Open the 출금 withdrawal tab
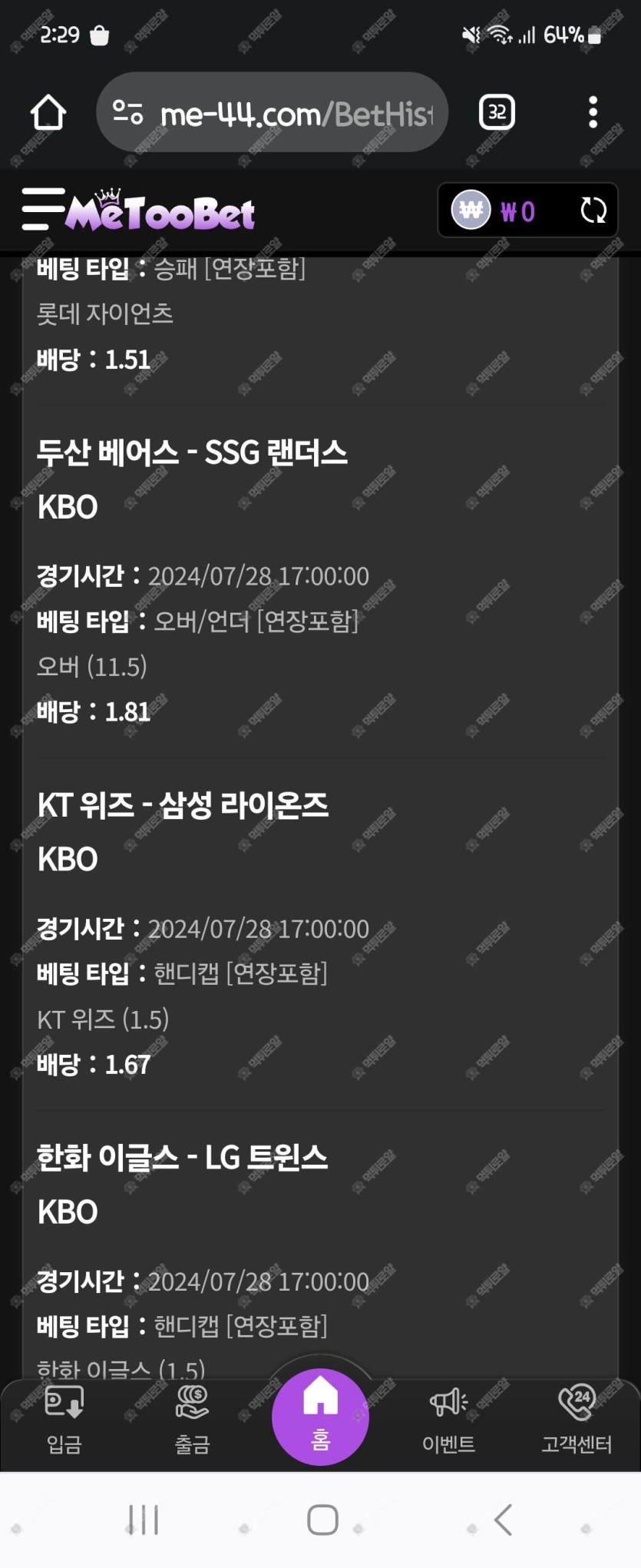This screenshot has width=641, height=1568. pyautogui.click(x=192, y=1420)
